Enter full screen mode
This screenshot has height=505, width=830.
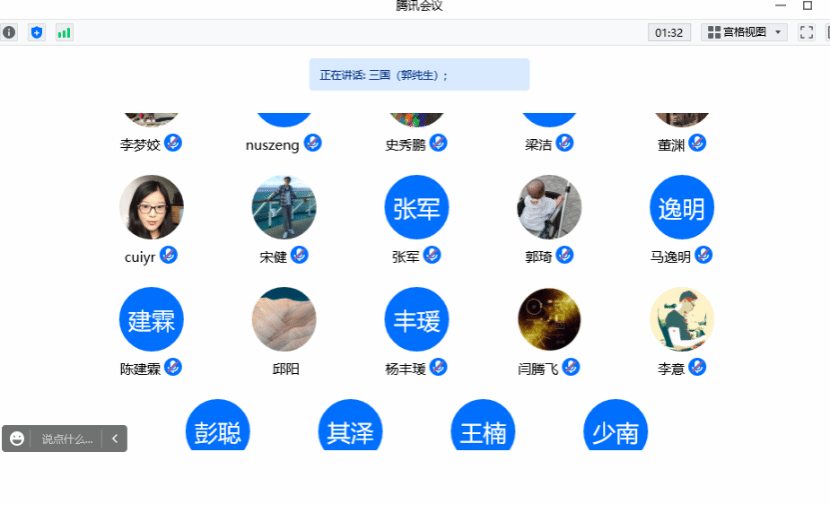coord(806,32)
